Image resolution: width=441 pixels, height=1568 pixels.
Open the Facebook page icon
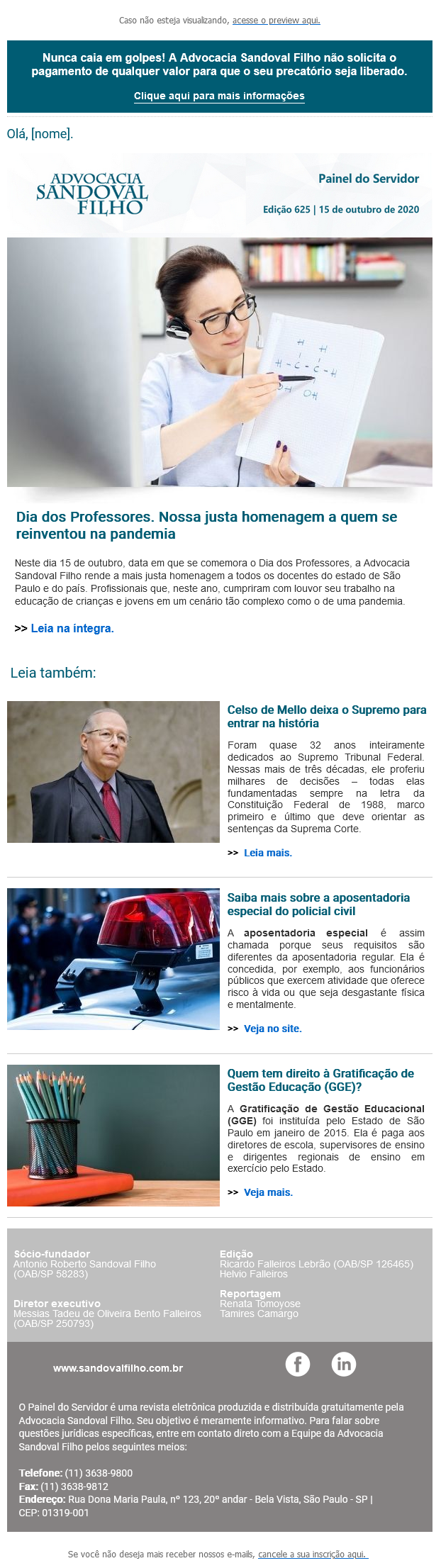point(298,1364)
